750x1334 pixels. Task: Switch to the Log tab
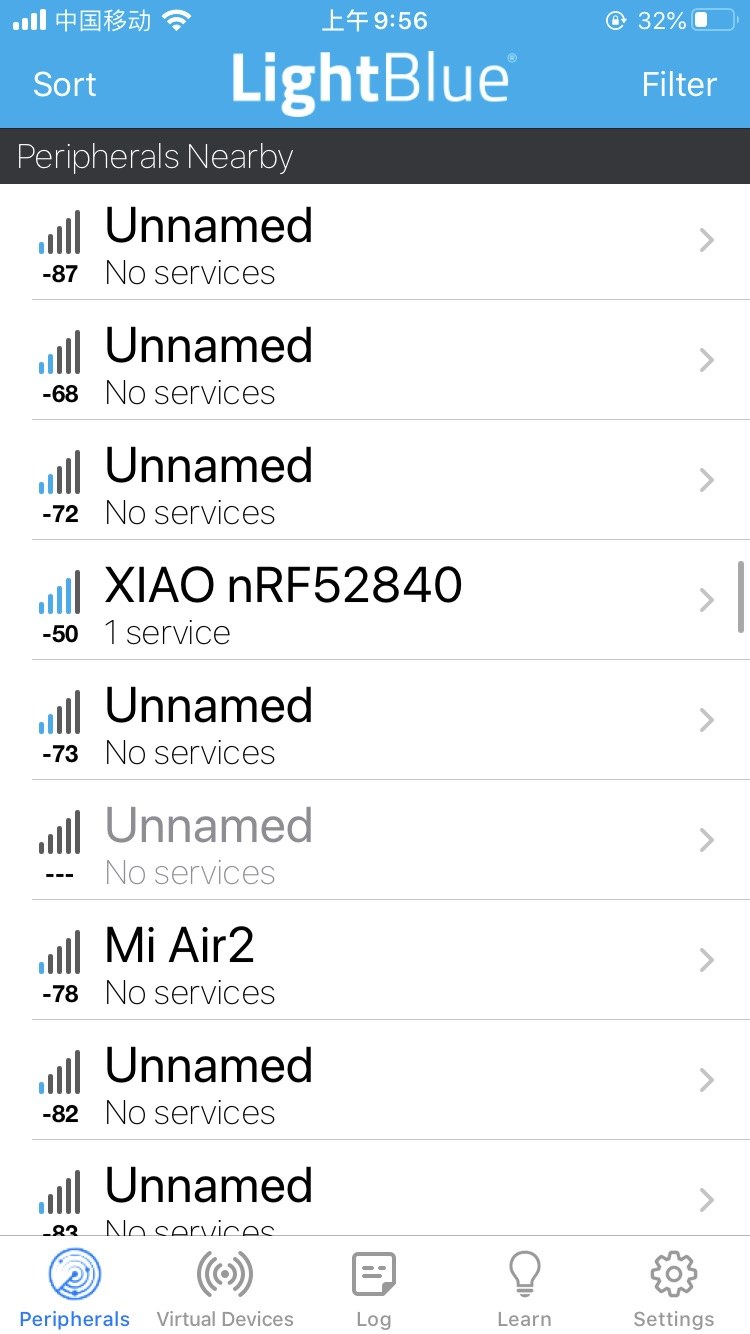point(374,1289)
